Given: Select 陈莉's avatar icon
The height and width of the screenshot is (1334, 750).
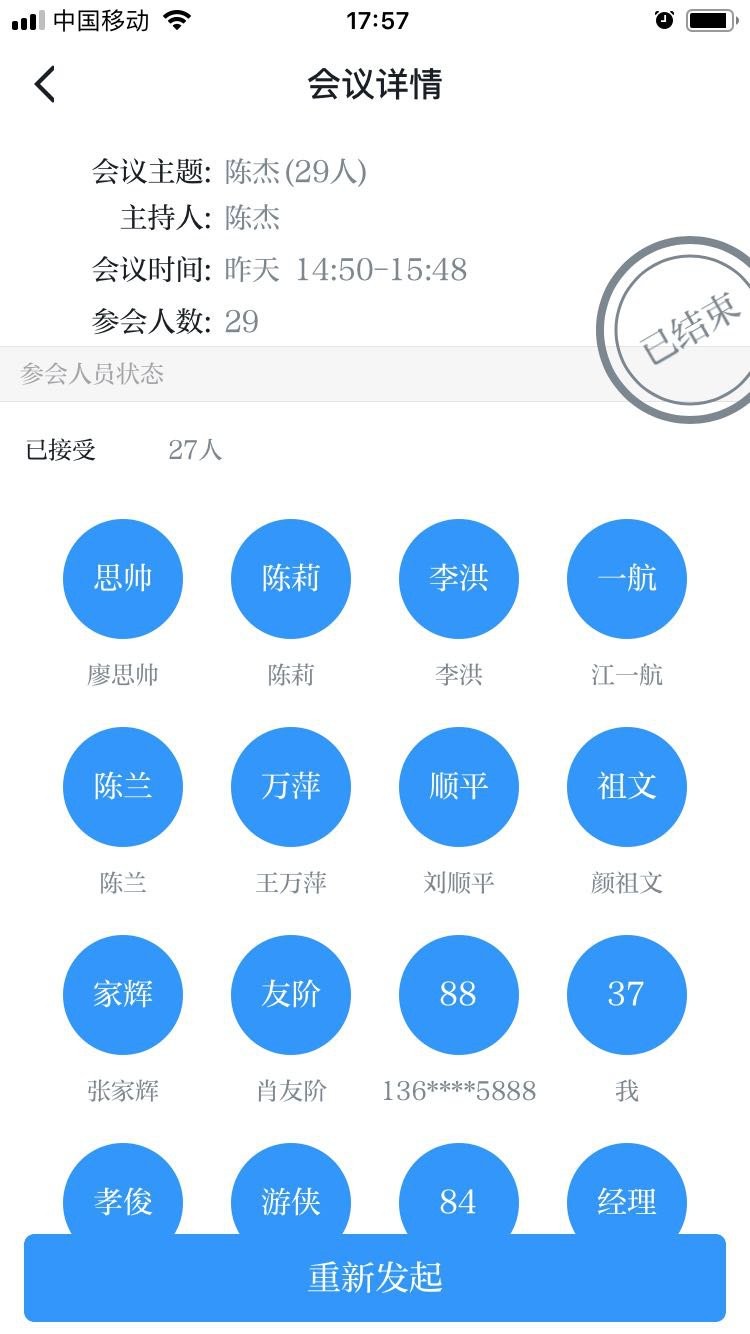Looking at the screenshot, I should (x=291, y=578).
